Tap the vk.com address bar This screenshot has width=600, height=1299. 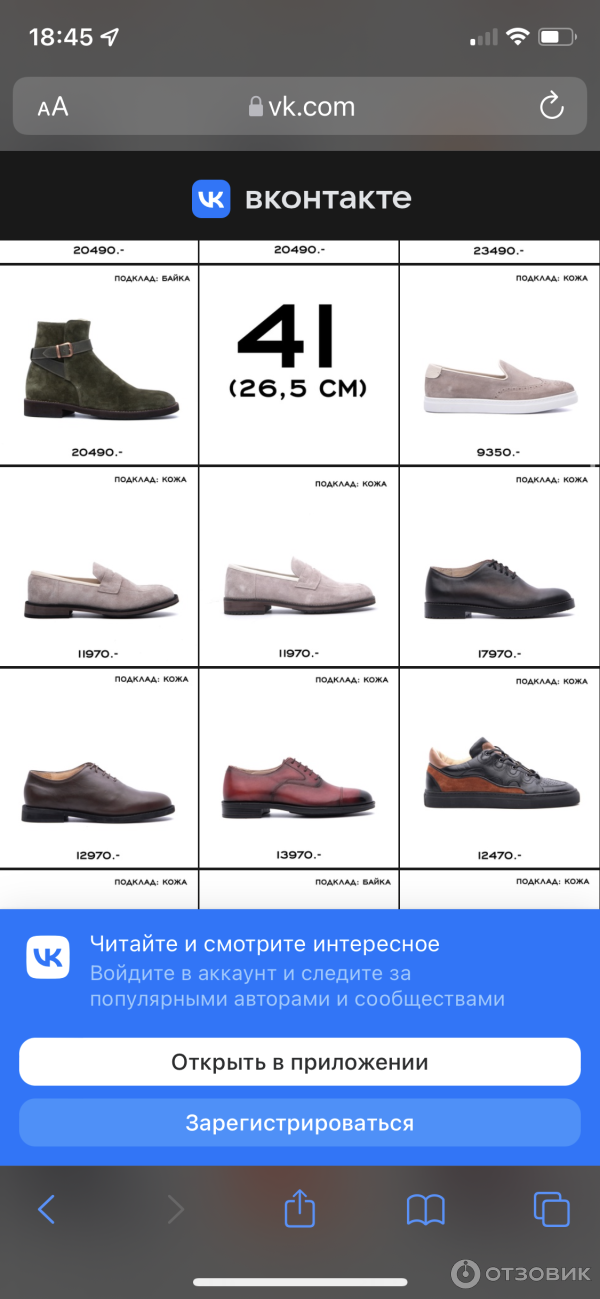[300, 107]
